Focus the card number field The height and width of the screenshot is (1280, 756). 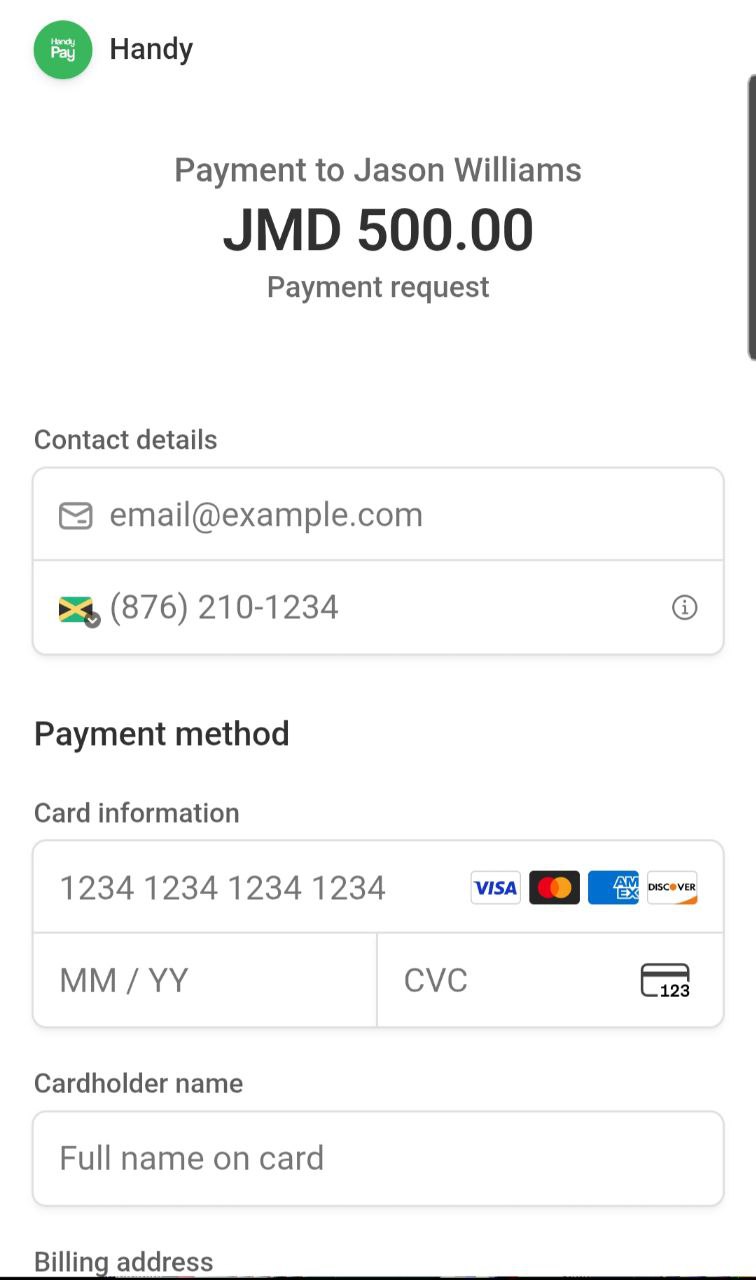point(250,888)
